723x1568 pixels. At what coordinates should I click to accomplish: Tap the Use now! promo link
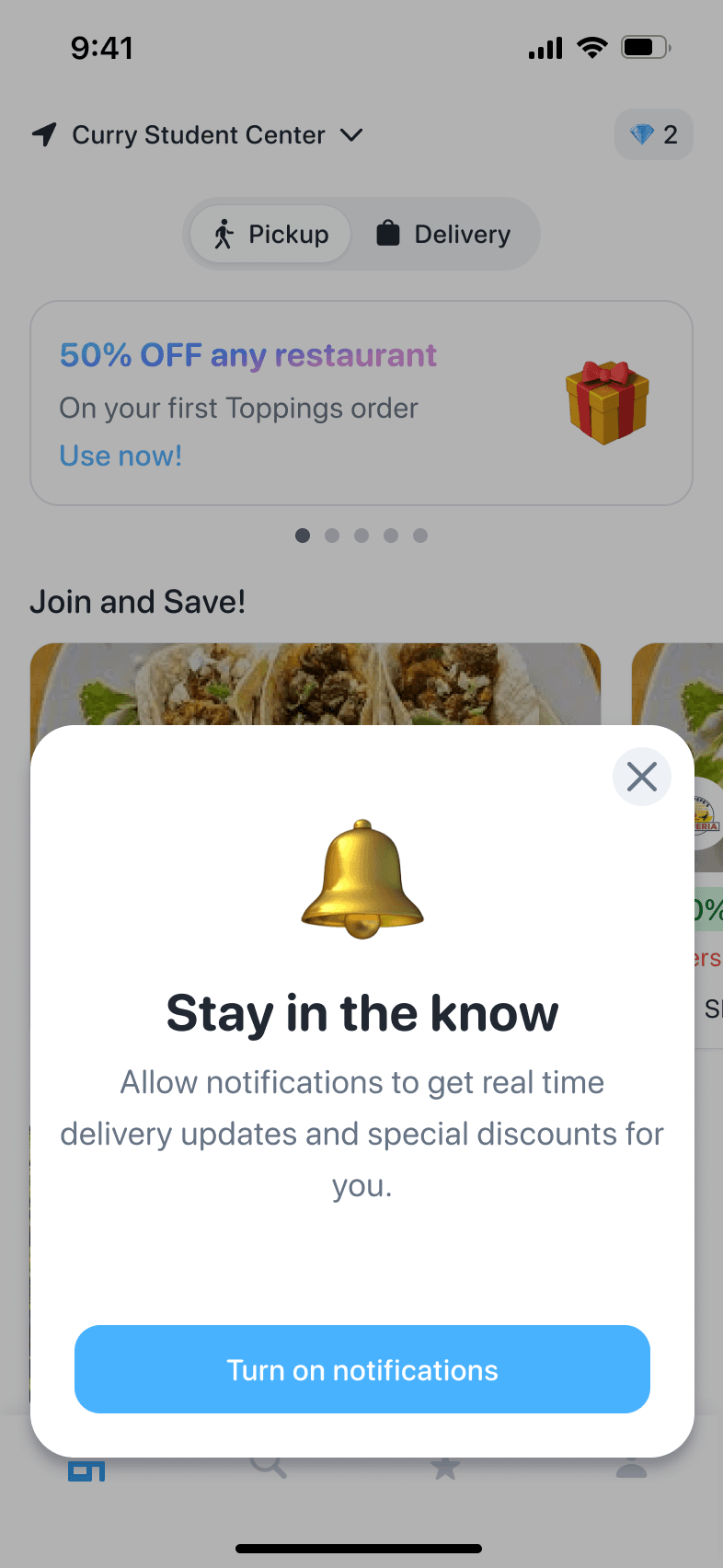click(120, 455)
